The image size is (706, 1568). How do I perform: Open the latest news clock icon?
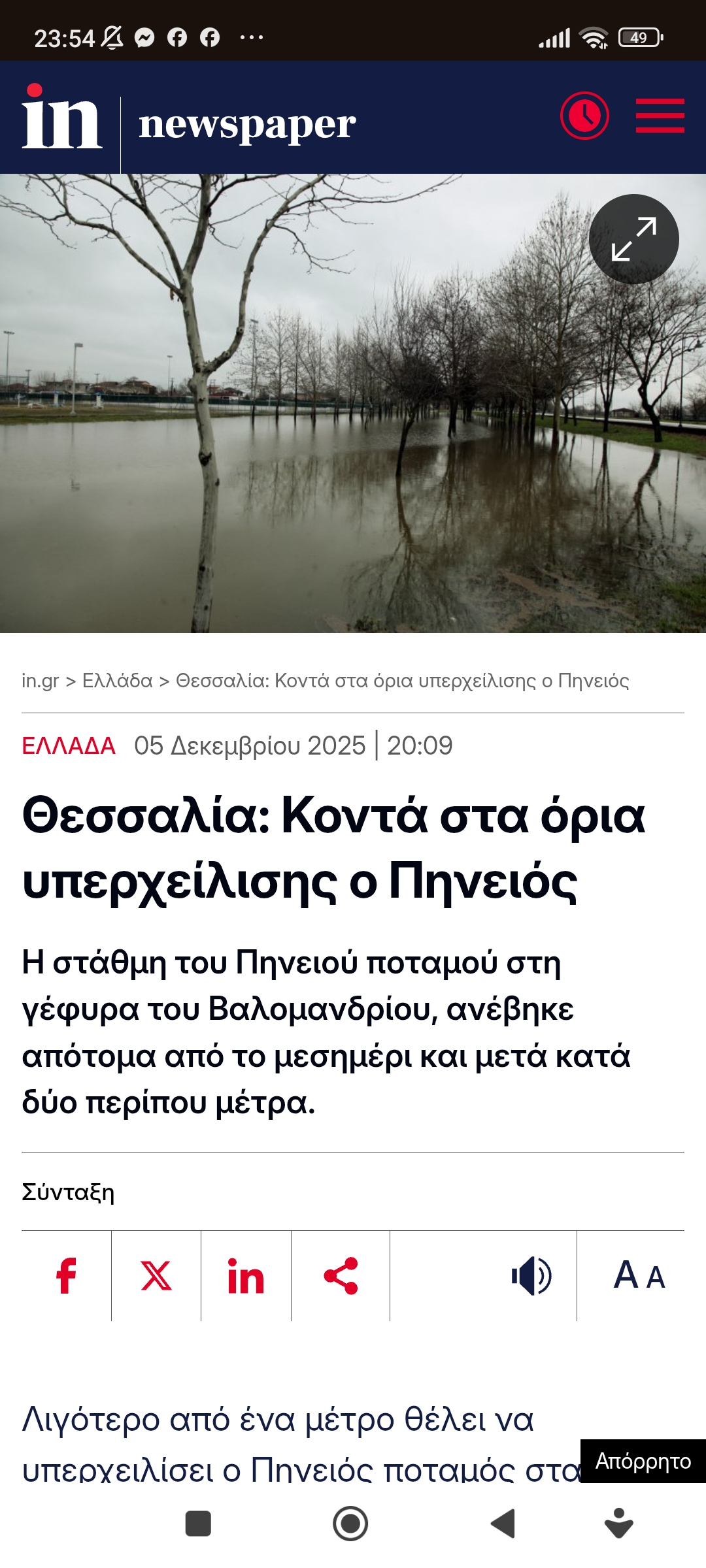click(x=584, y=116)
